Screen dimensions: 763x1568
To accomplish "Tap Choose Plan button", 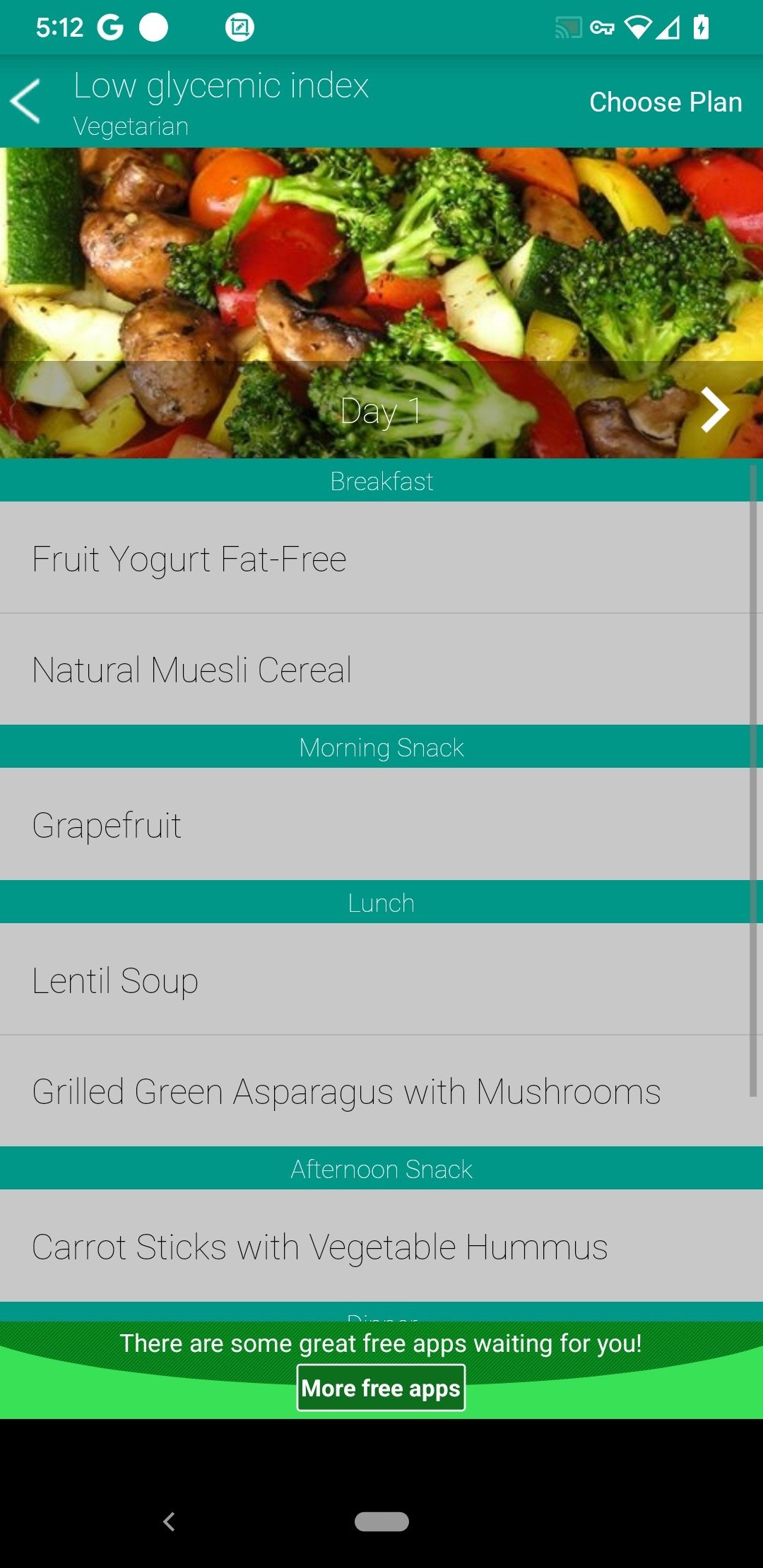I will (x=666, y=102).
